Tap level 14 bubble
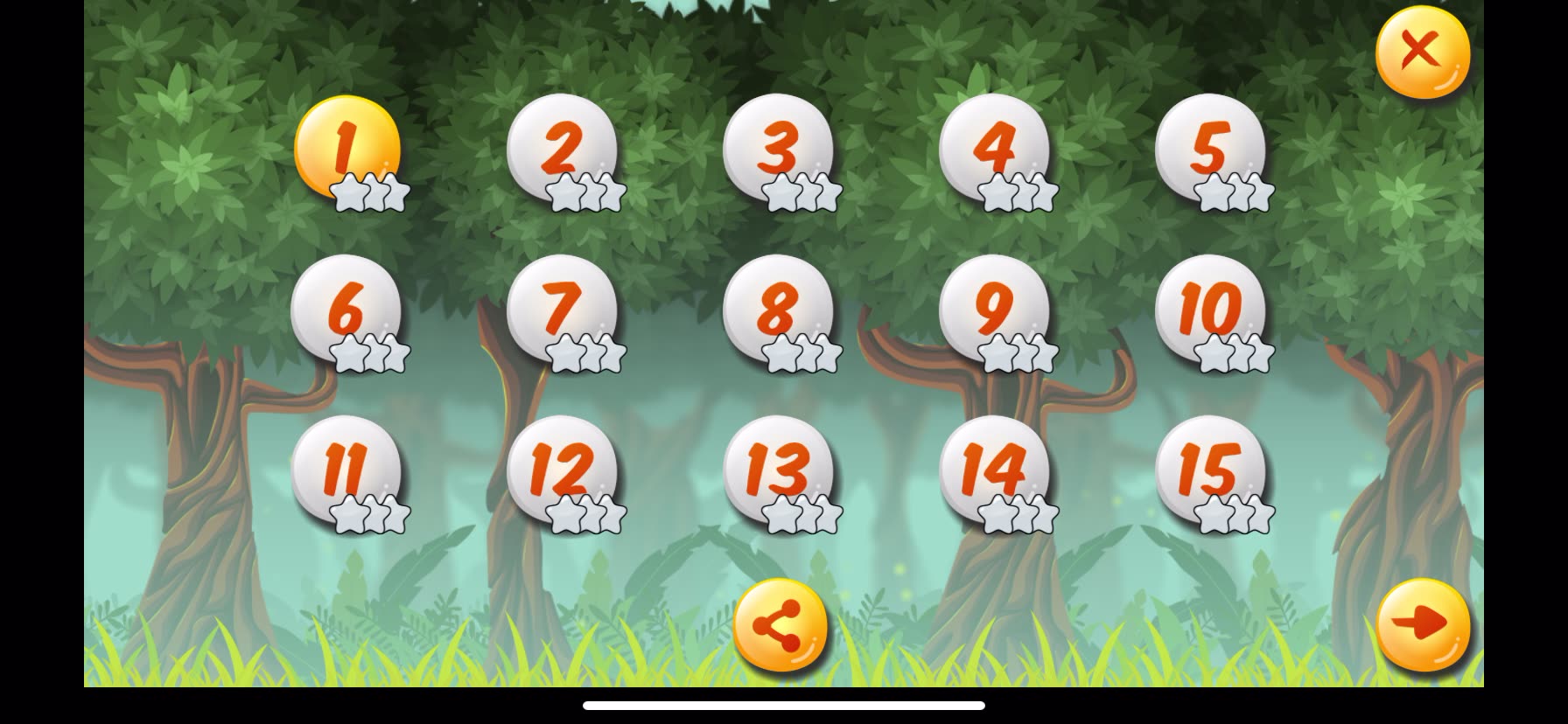 coord(994,470)
